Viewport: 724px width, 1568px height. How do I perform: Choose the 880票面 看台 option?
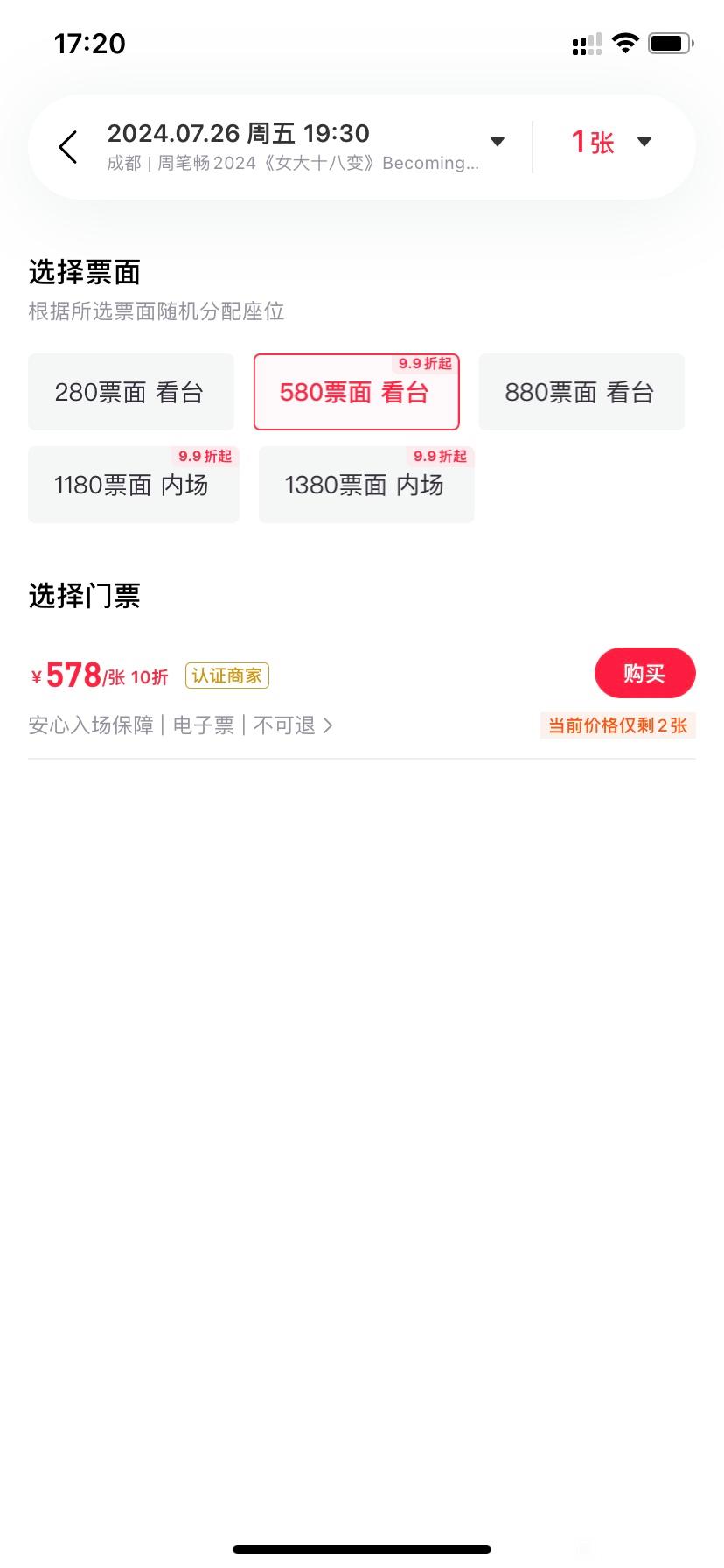pyautogui.click(x=581, y=392)
